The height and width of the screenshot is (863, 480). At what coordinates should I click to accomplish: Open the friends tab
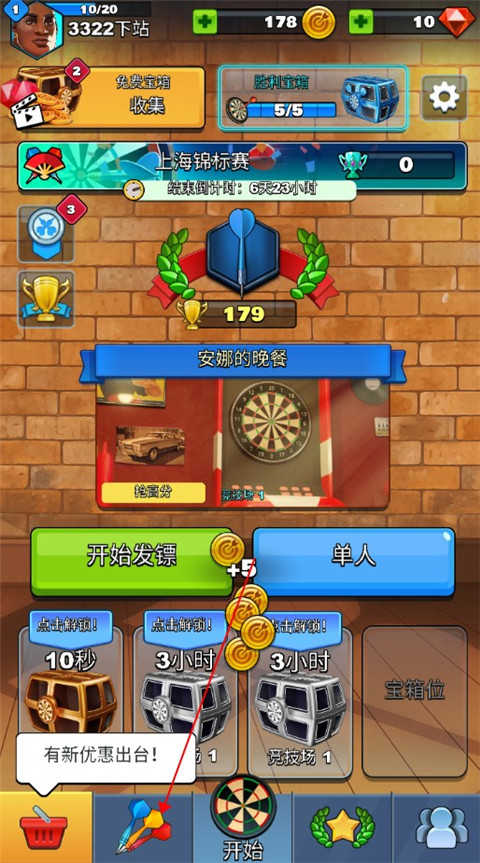[436, 827]
